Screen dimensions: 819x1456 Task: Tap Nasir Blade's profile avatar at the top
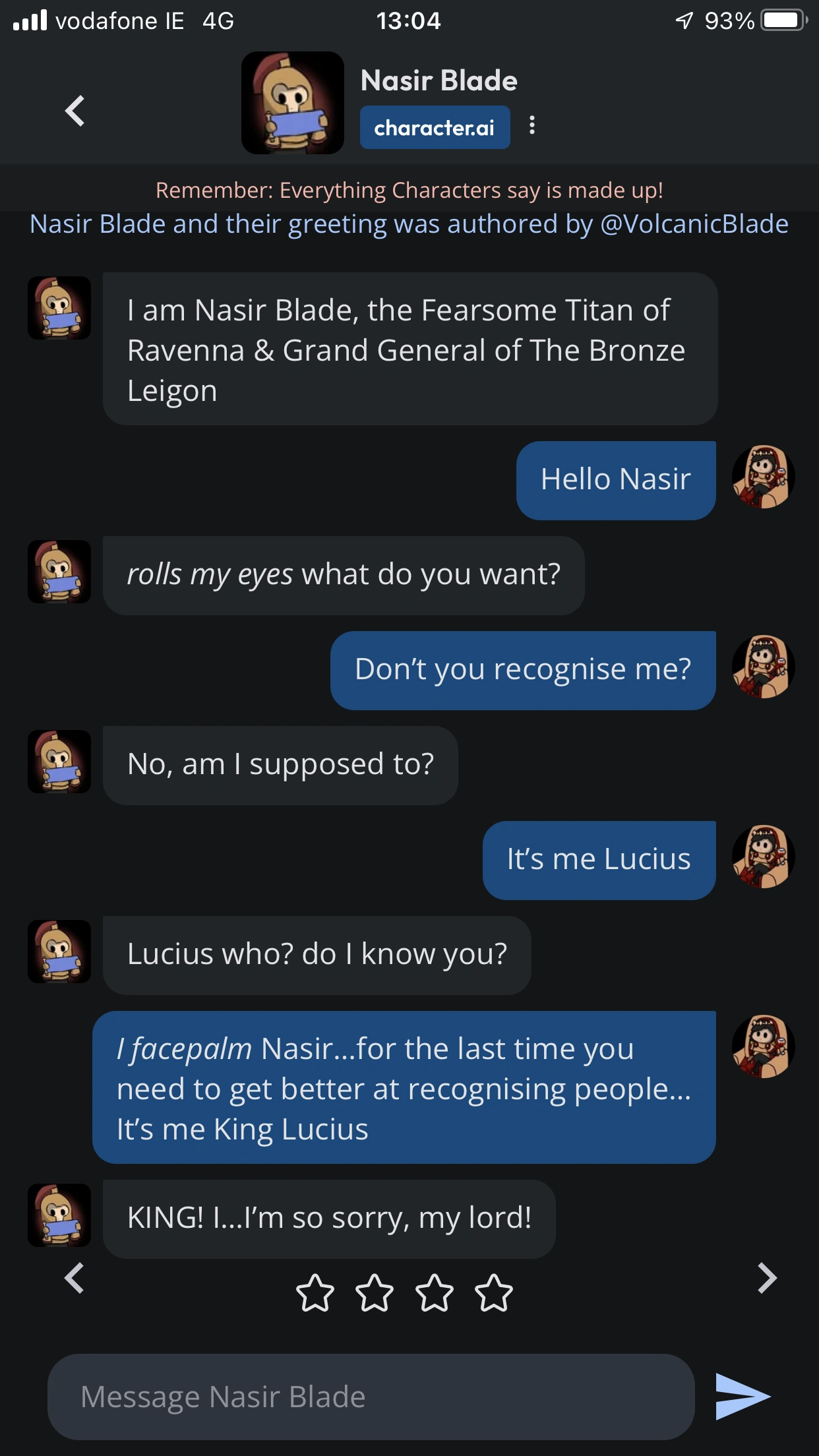(292, 102)
